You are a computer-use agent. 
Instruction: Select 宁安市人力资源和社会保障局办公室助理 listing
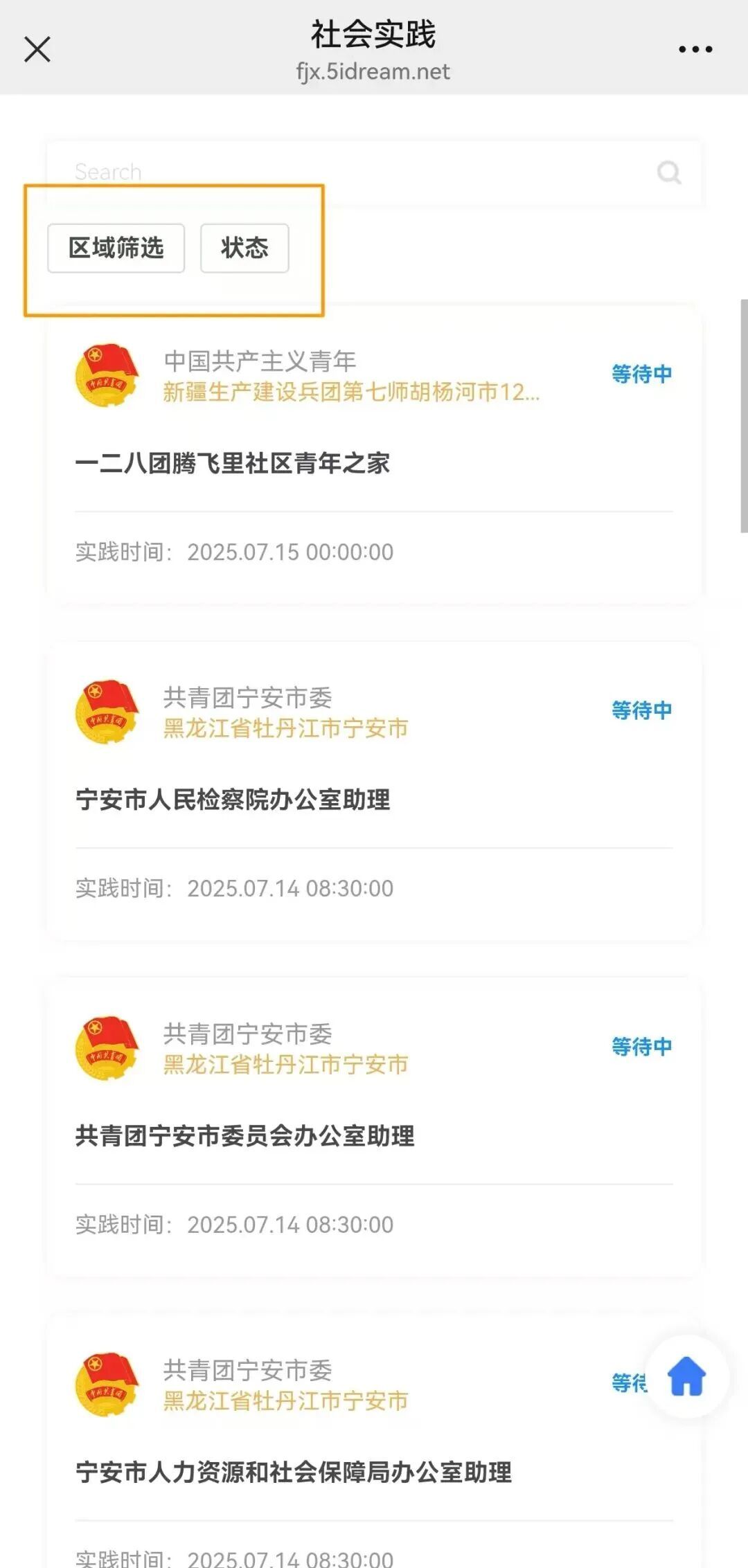coord(294,1472)
